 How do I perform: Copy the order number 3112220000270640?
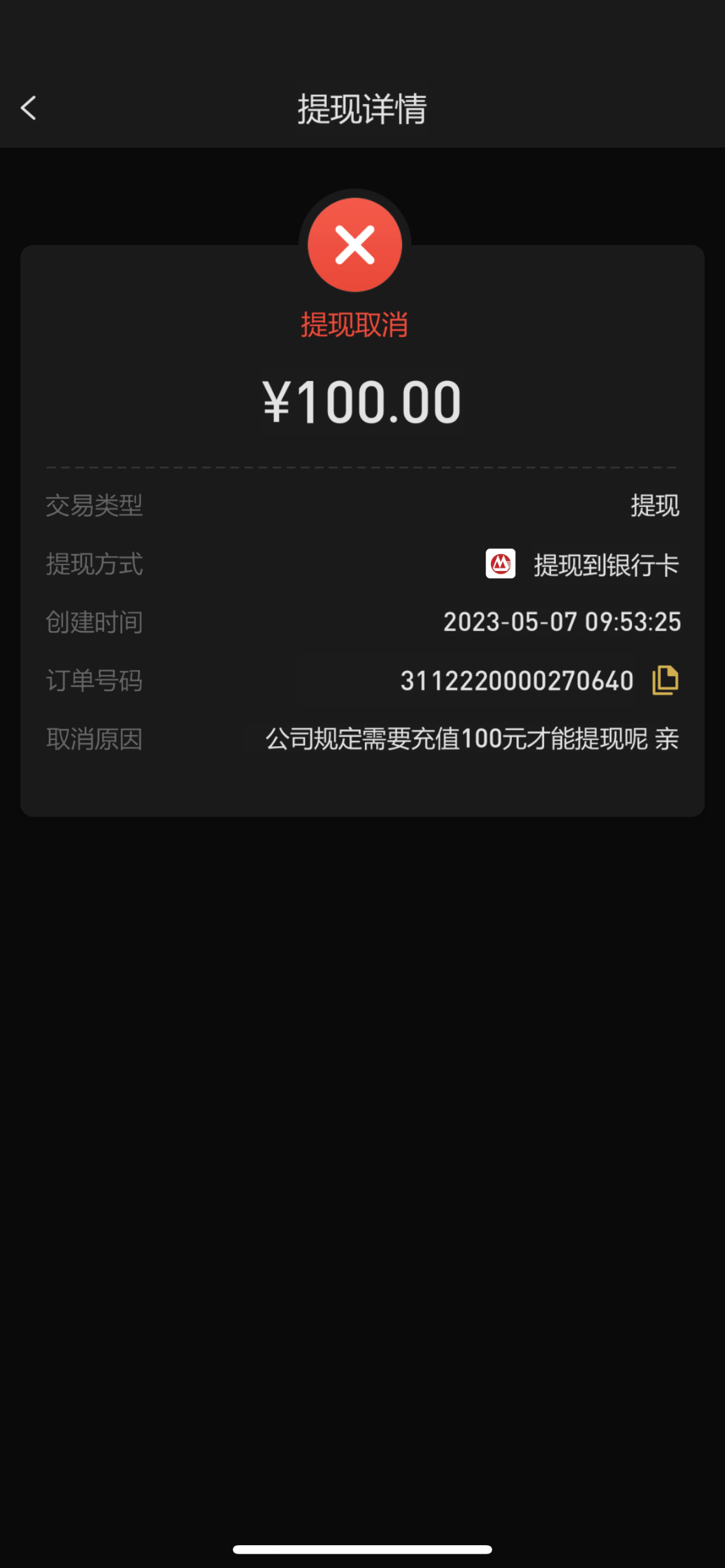coord(665,681)
